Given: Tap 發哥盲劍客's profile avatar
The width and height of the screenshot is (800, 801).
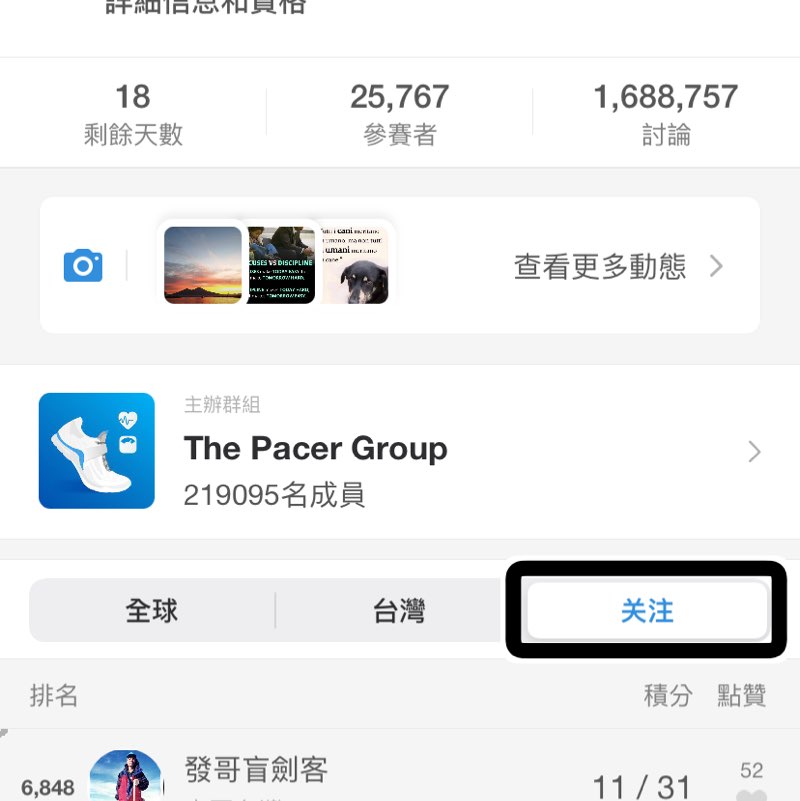Looking at the screenshot, I should pyautogui.click(x=128, y=777).
